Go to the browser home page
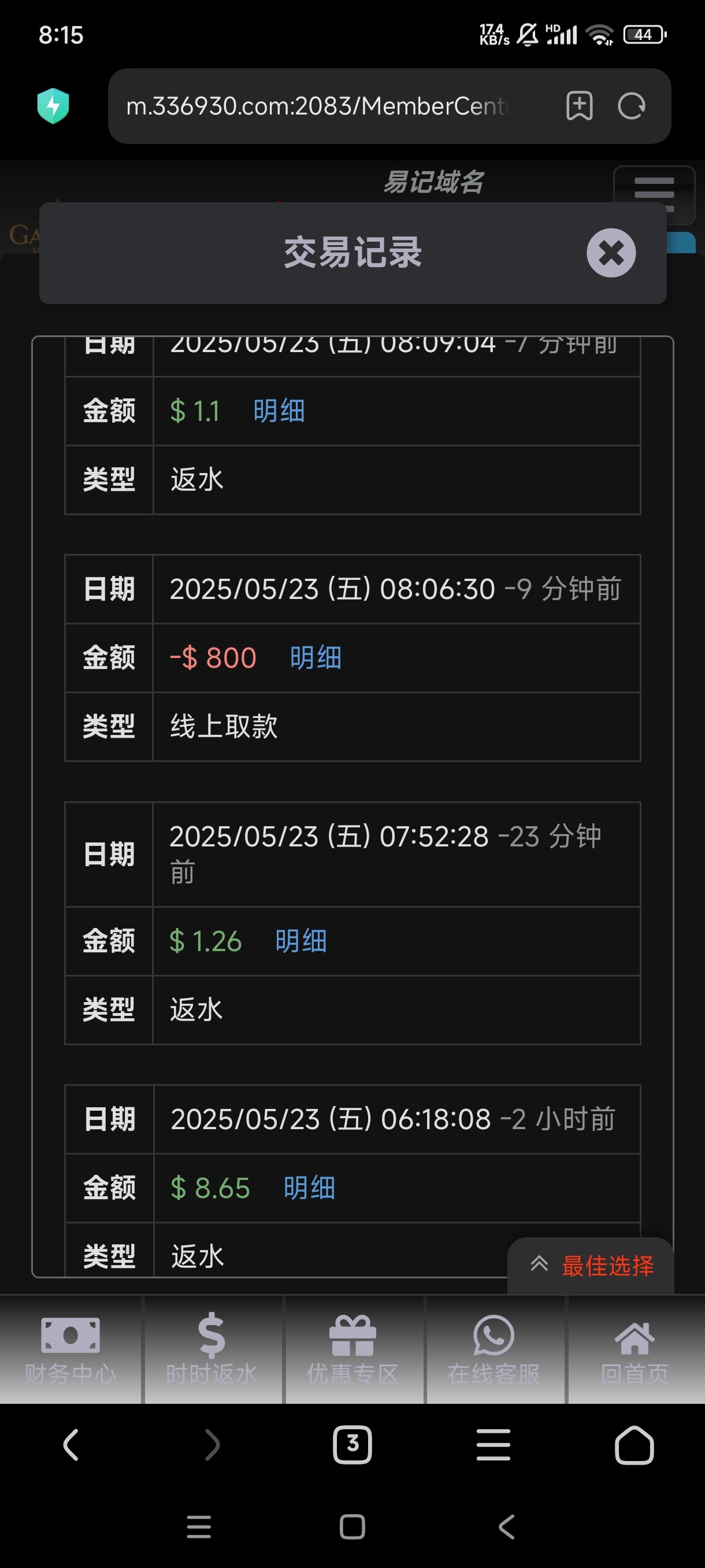 click(x=634, y=1444)
